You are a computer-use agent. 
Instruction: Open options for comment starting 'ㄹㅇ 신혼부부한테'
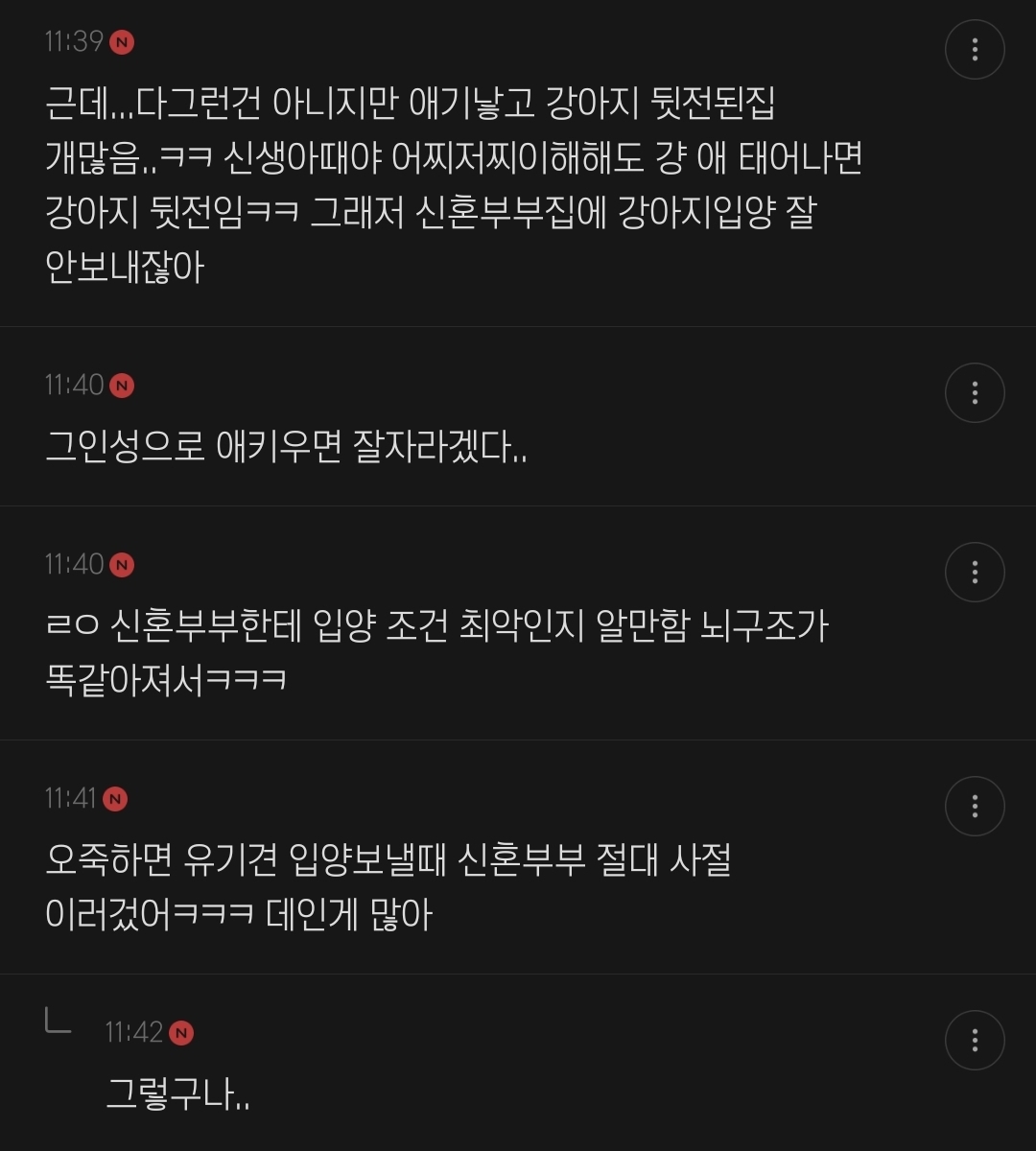(x=975, y=572)
